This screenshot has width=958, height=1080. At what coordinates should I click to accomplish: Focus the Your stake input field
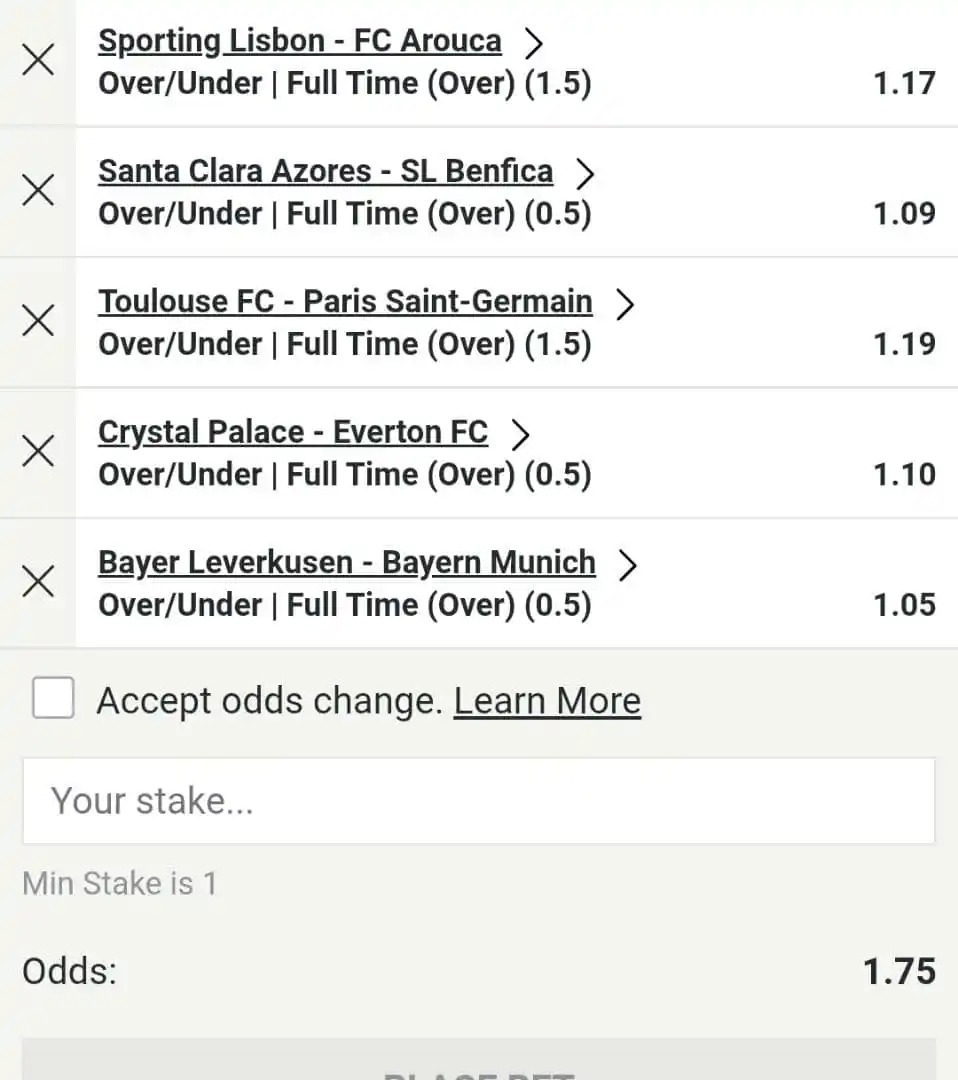(x=478, y=800)
